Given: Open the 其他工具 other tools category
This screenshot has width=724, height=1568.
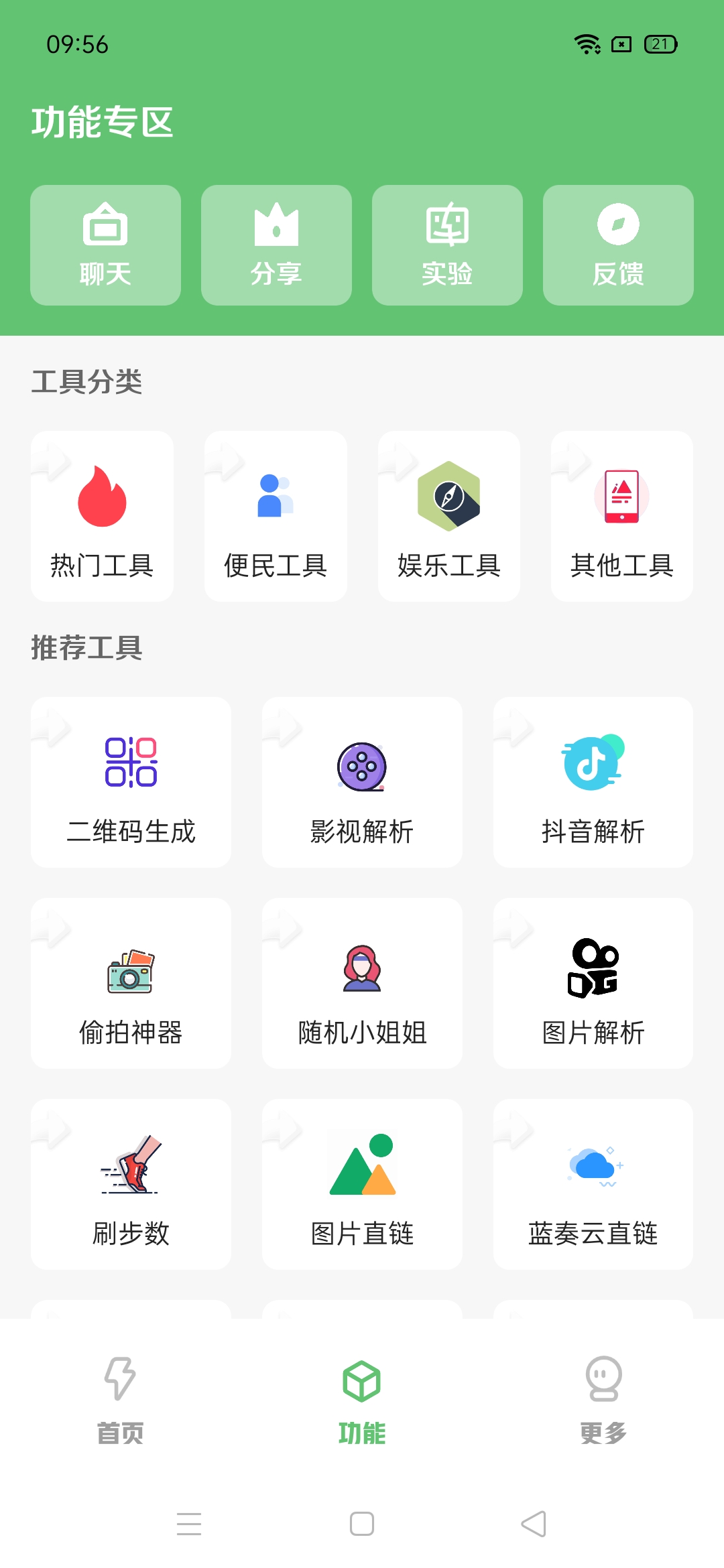Looking at the screenshot, I should [621, 516].
